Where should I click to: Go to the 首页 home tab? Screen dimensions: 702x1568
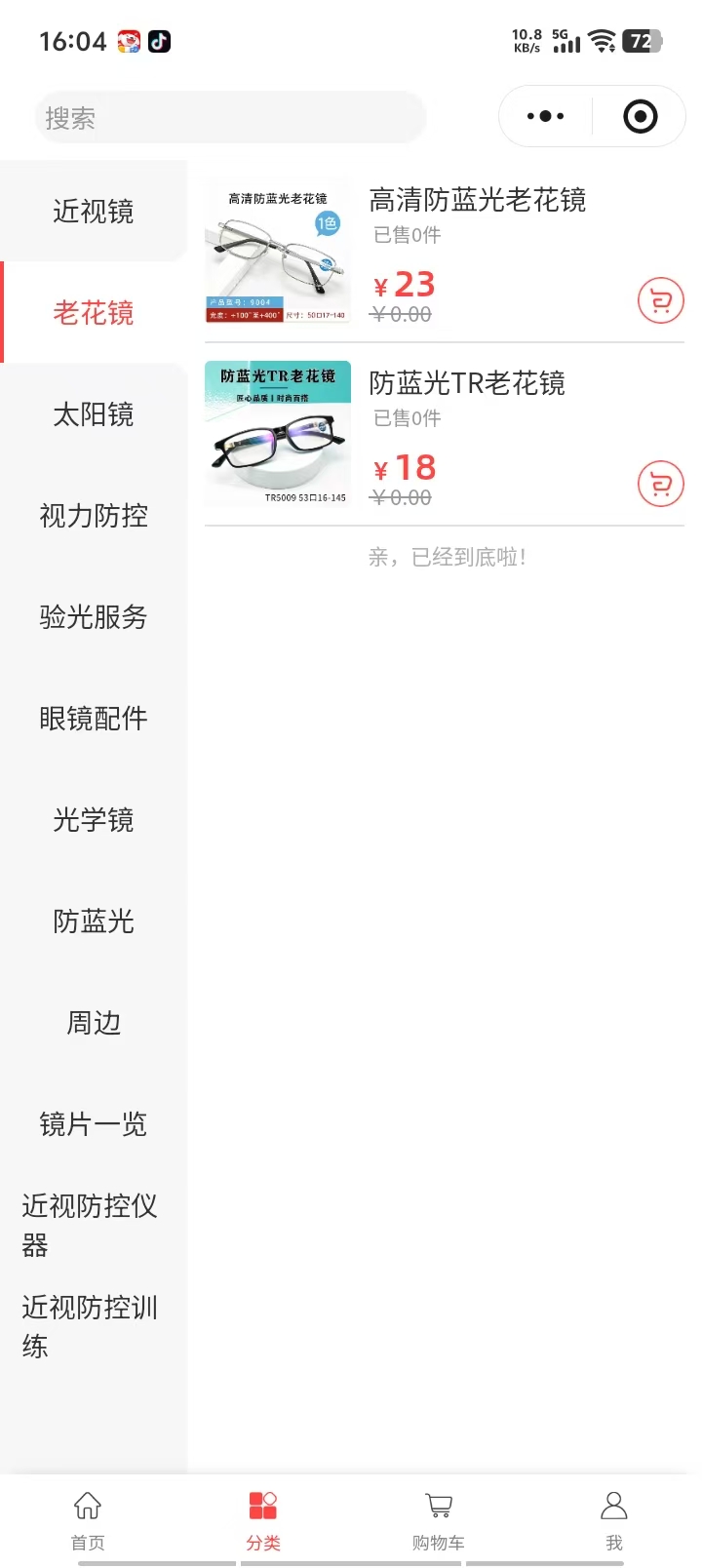click(x=88, y=1519)
